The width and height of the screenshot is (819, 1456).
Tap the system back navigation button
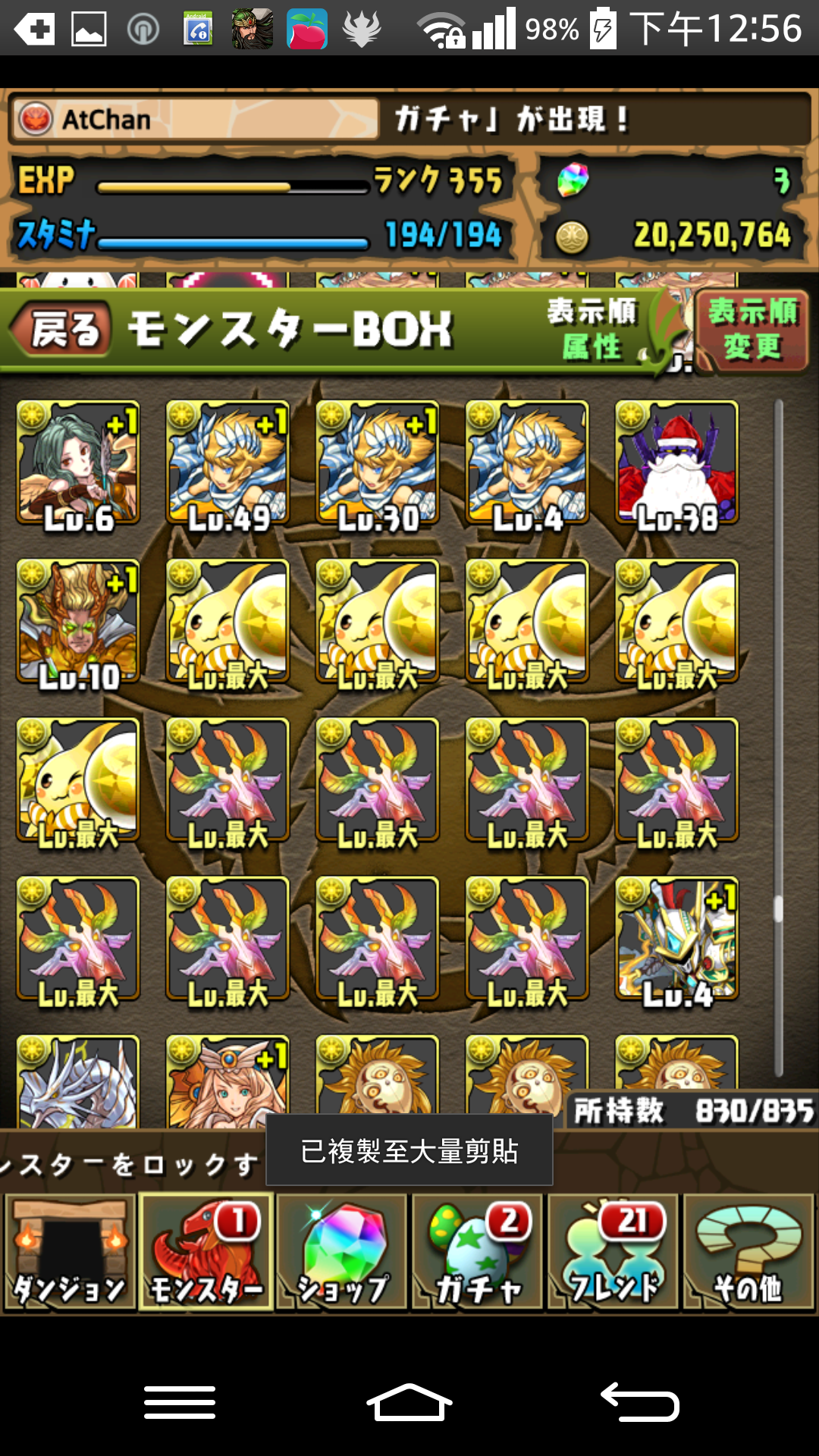click(639, 1402)
